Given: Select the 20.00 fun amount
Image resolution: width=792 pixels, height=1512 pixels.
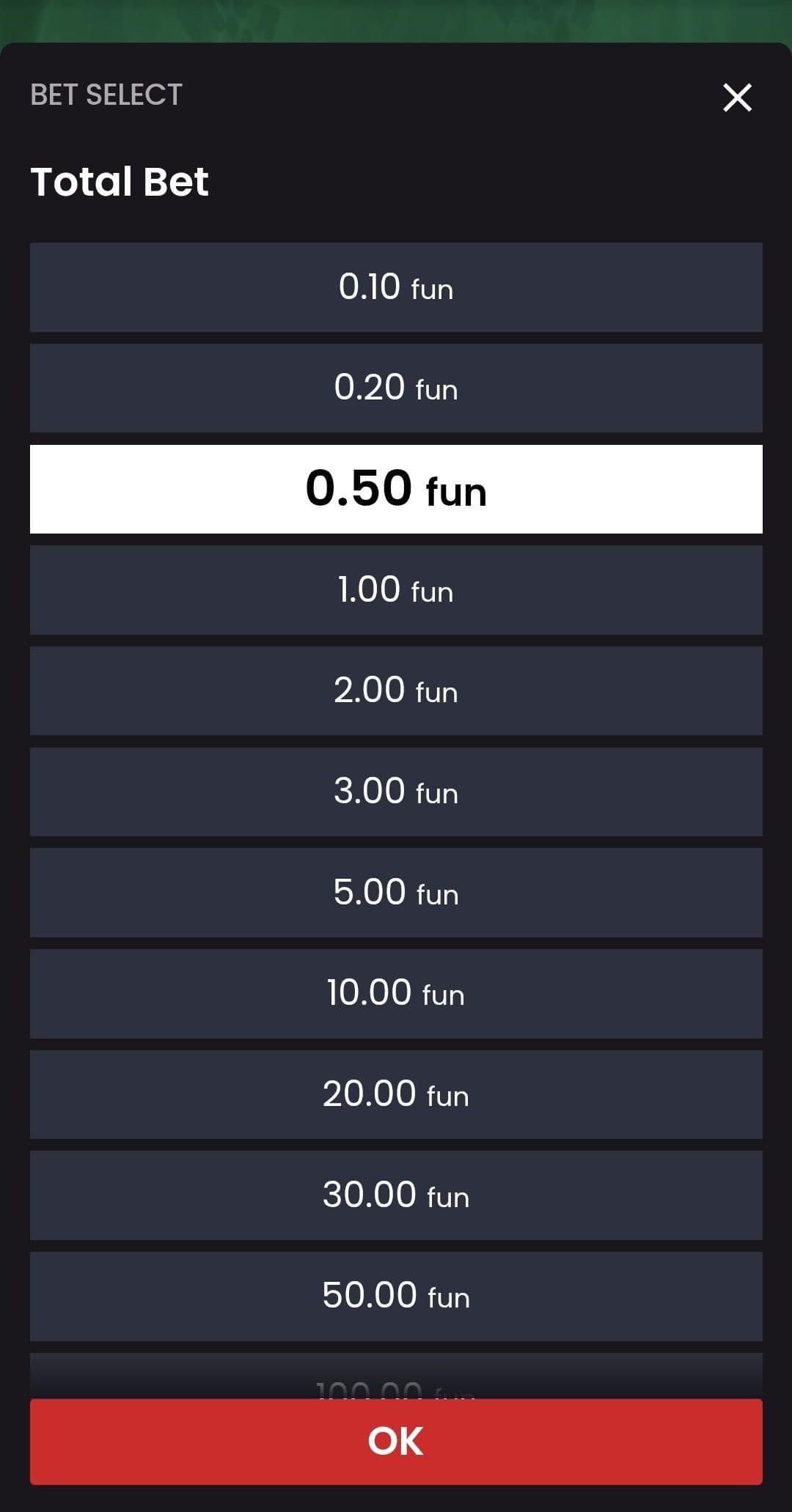Looking at the screenshot, I should coord(396,1094).
